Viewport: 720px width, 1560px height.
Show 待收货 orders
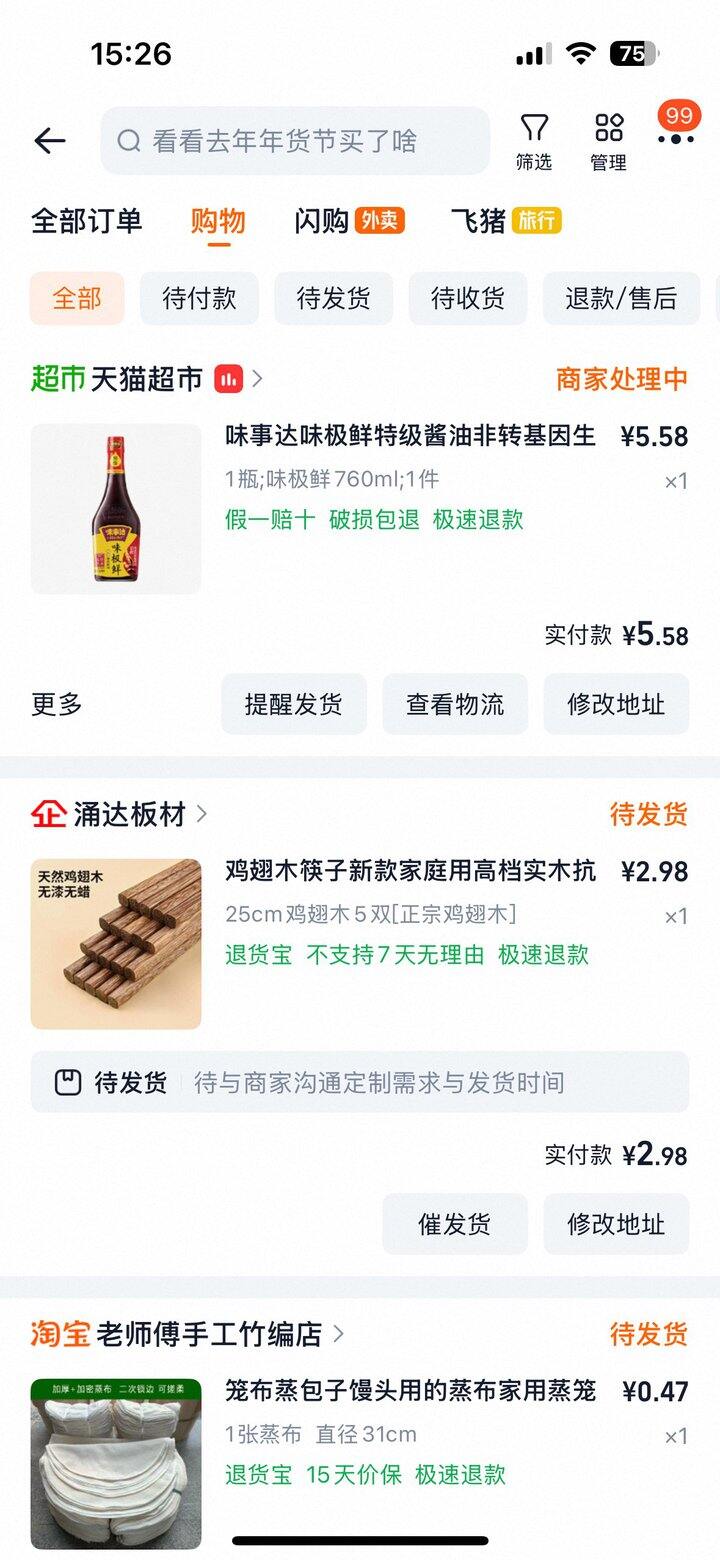point(467,298)
